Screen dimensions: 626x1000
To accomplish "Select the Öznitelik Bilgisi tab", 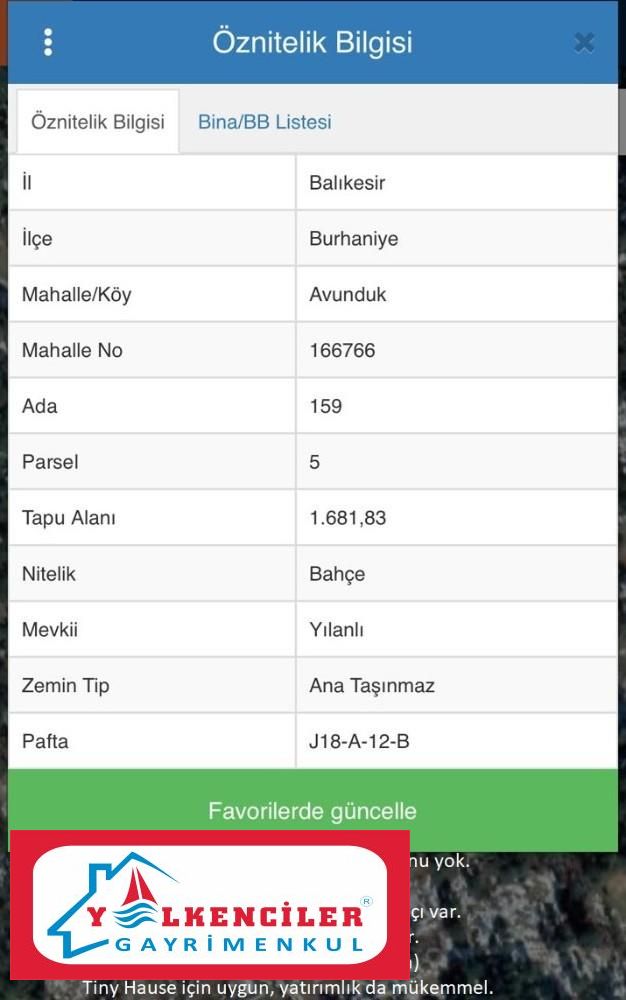I will 97,122.
